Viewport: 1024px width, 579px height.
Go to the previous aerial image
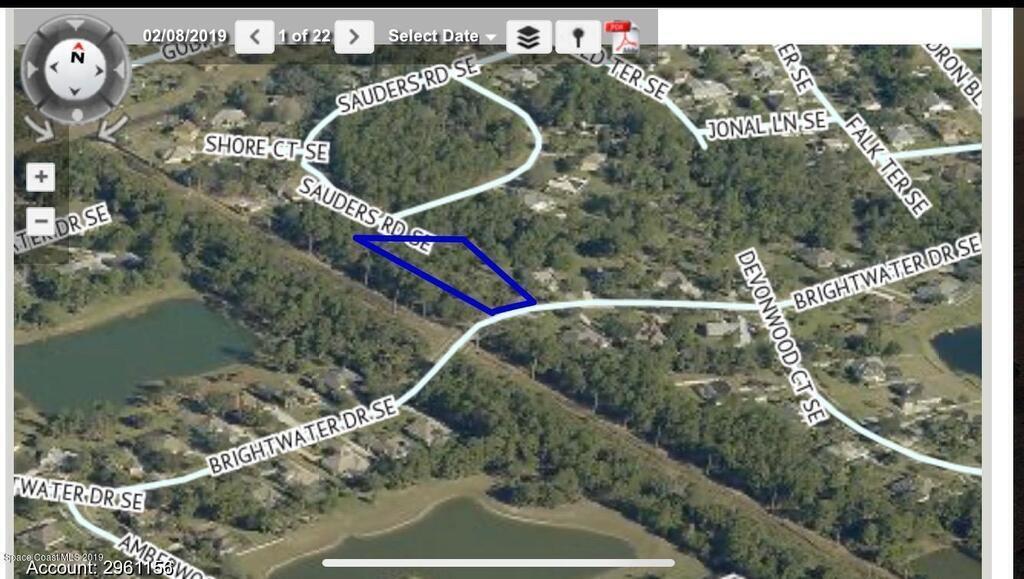(254, 37)
